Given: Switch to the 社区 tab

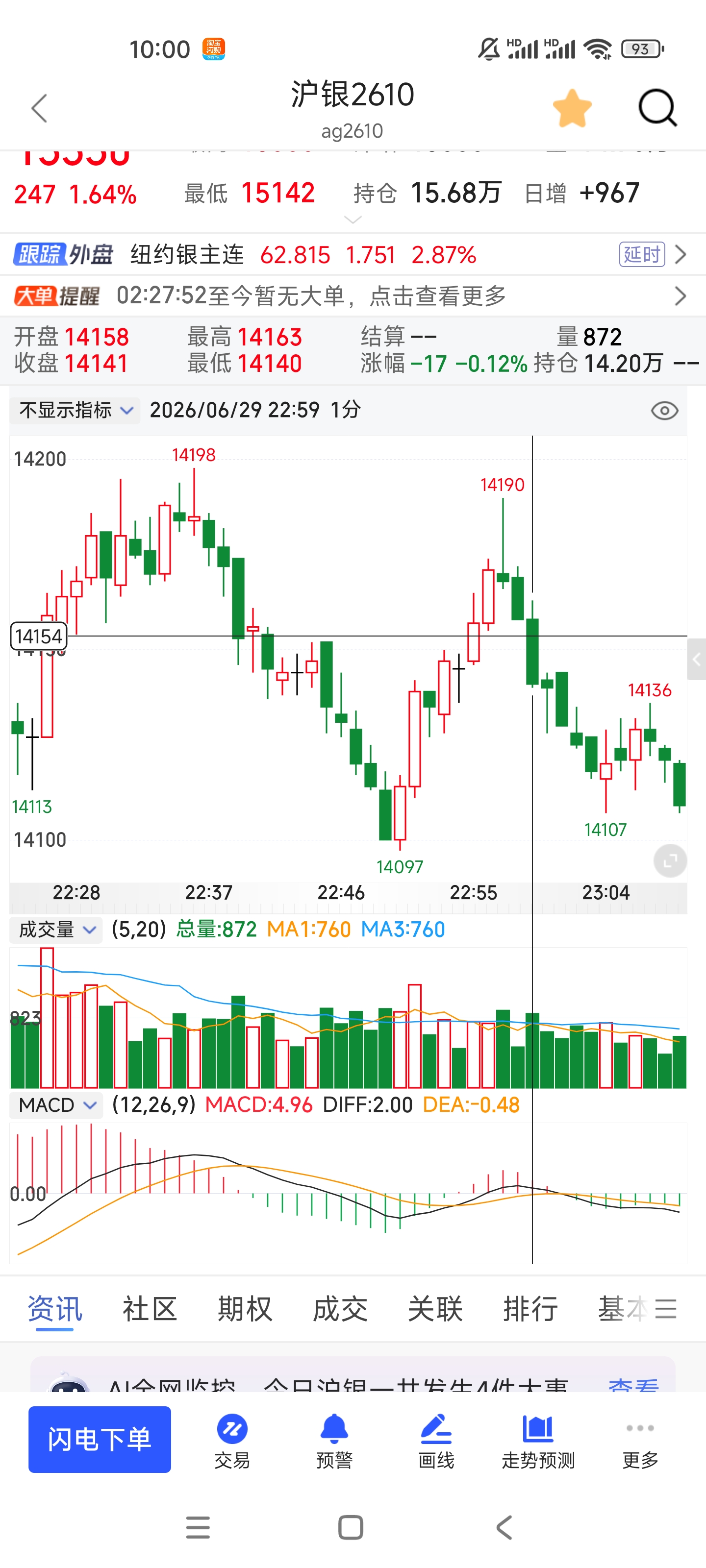Looking at the screenshot, I should 150,1309.
